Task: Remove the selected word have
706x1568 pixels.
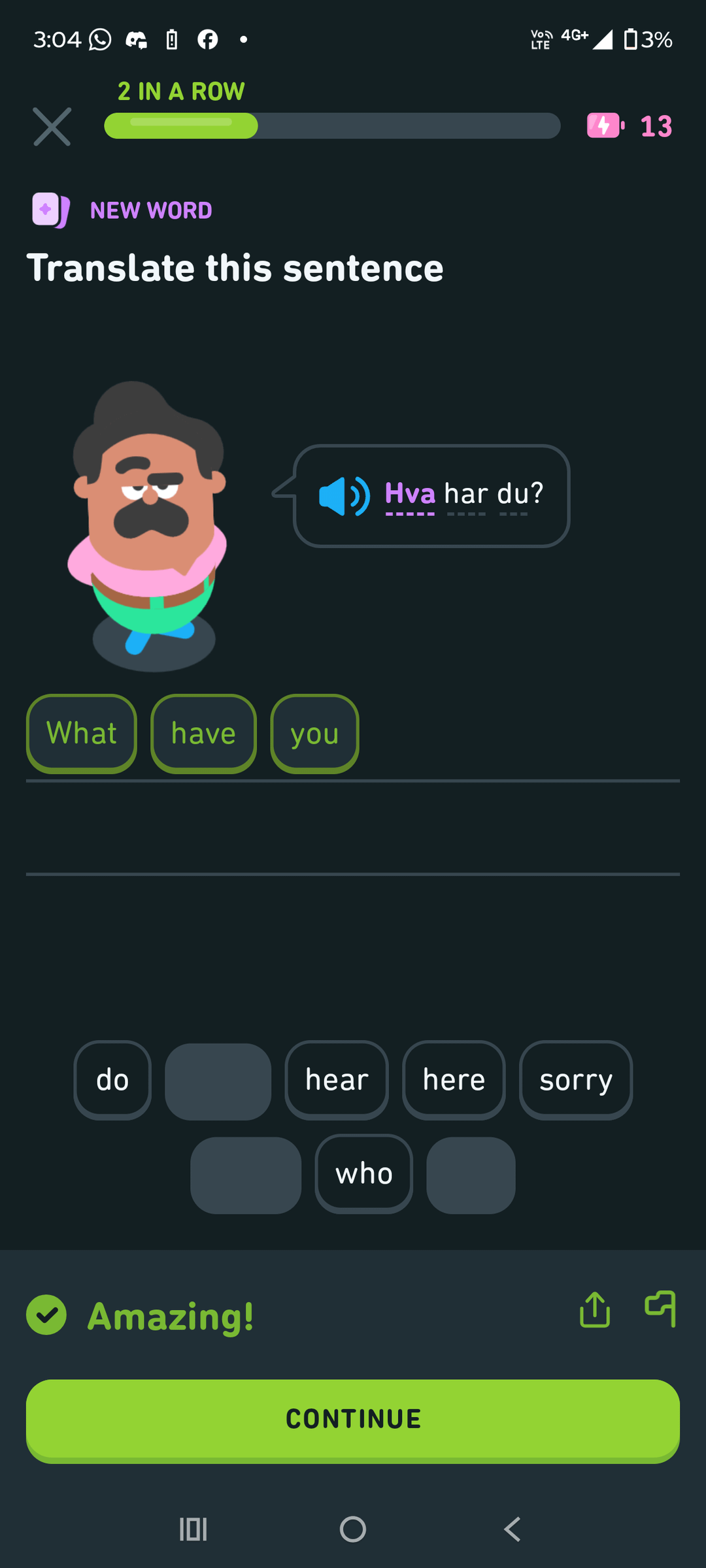Action: (x=203, y=733)
